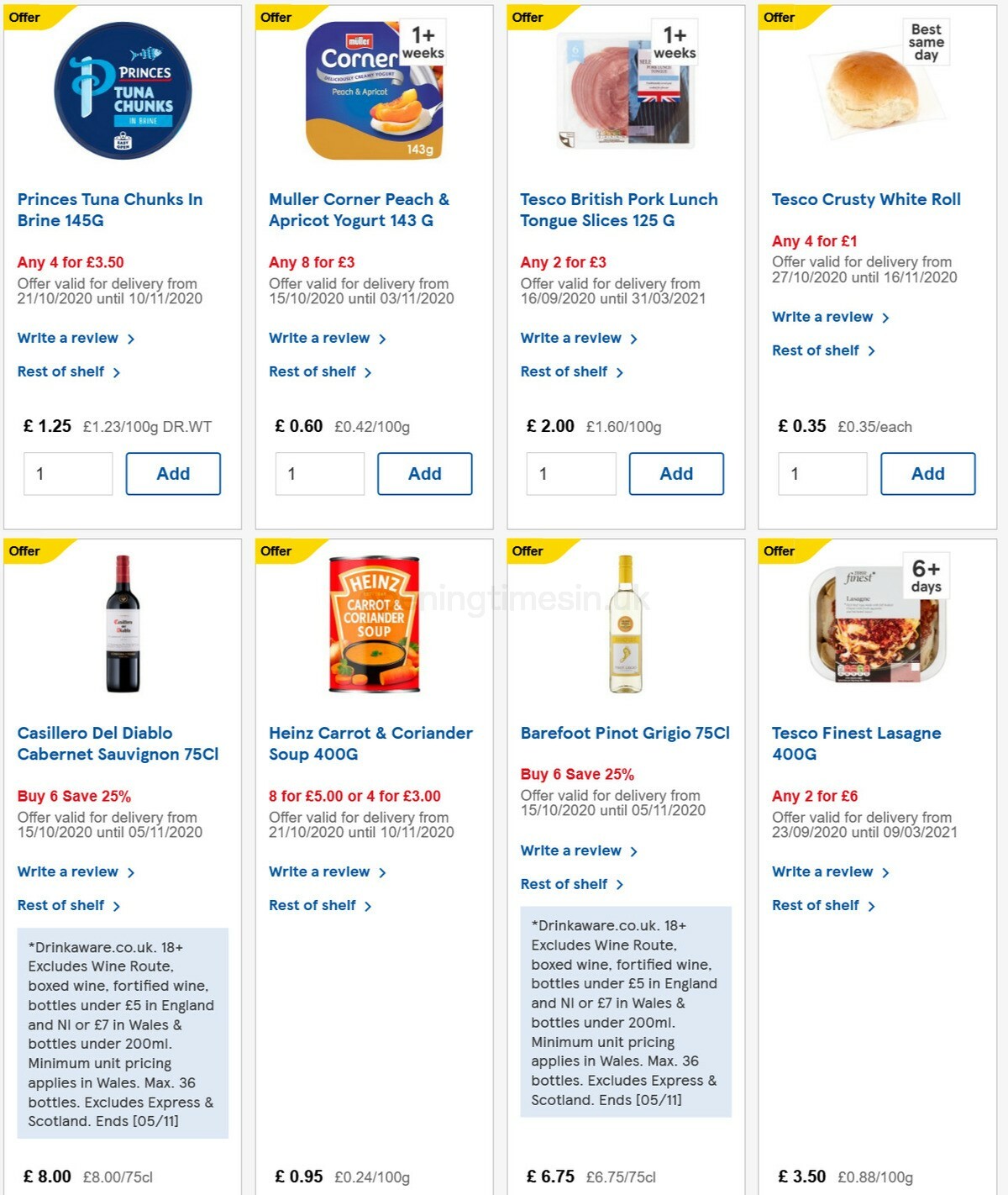
Task: Click the chevron beside Barefoot Pinot 'Rest of shelf'
Action: pyautogui.click(x=619, y=884)
